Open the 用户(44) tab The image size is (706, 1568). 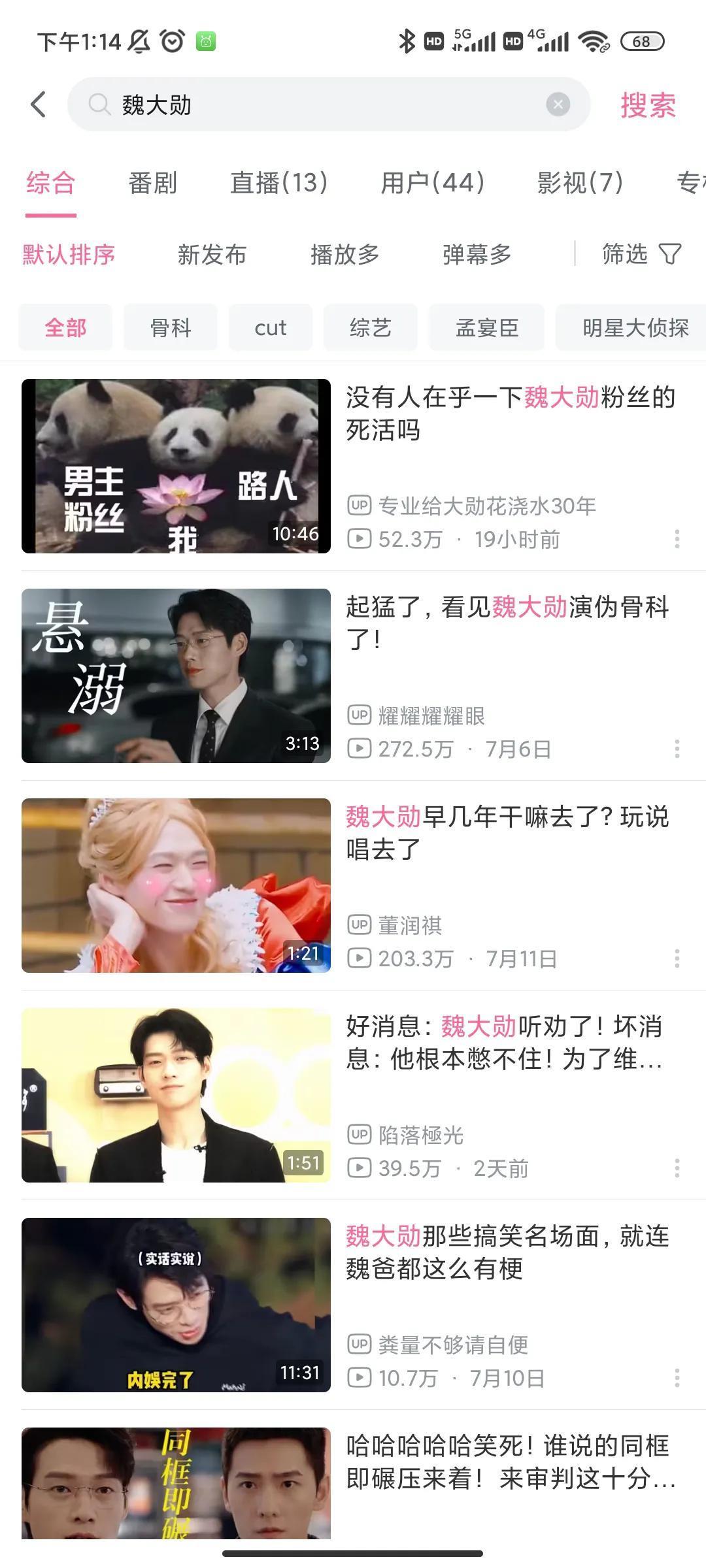(x=433, y=183)
